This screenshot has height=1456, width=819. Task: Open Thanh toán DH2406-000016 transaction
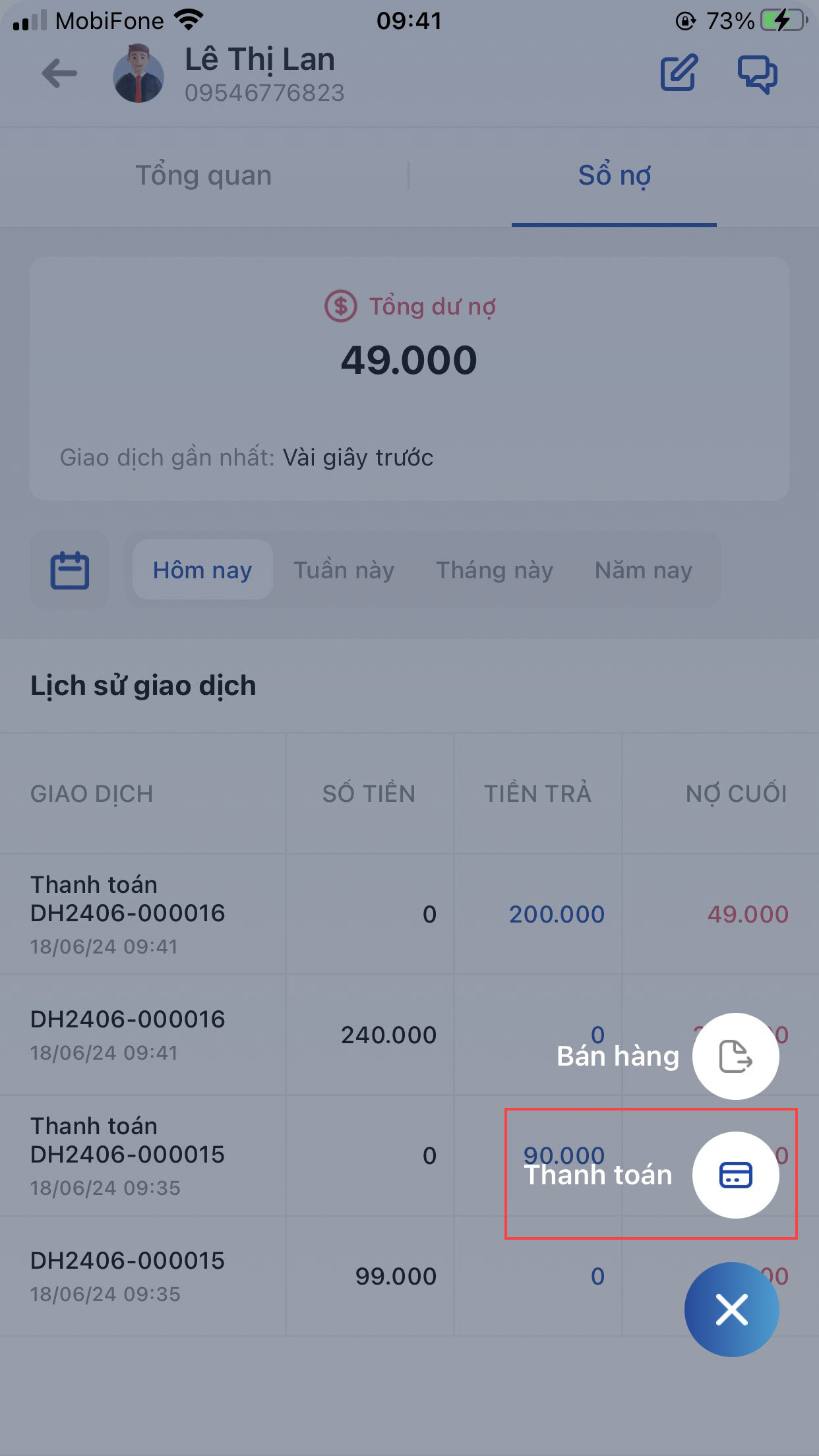[x=128, y=914]
